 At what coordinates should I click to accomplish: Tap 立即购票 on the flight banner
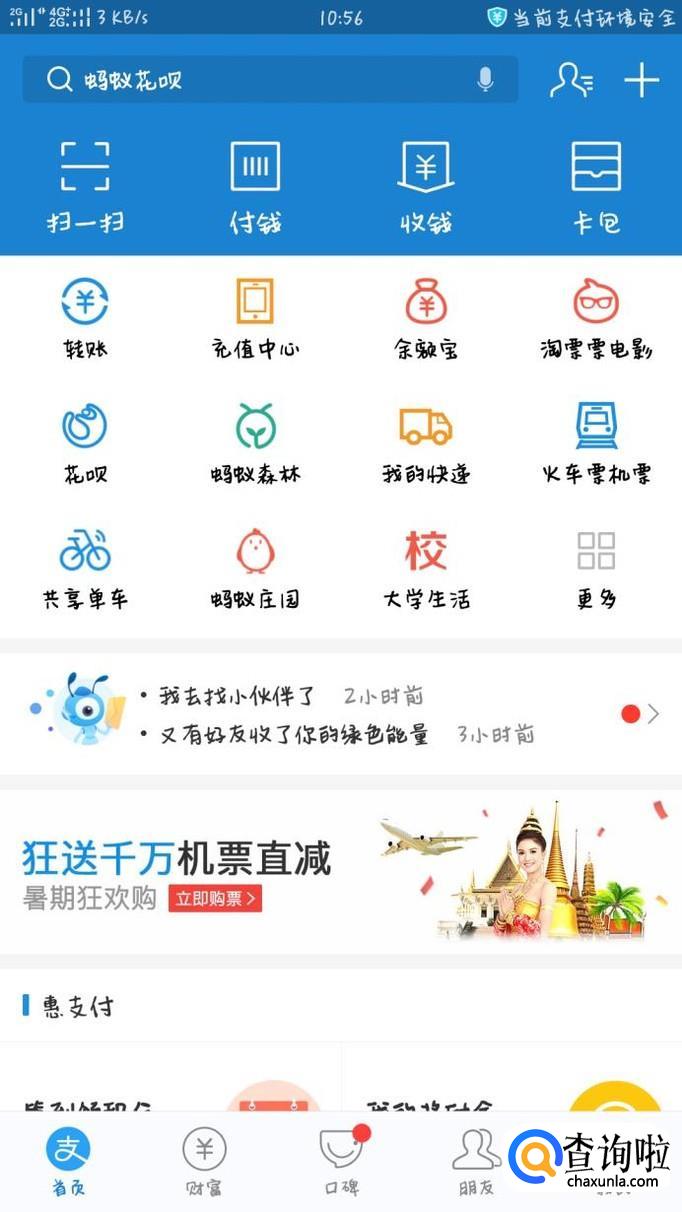[x=215, y=898]
